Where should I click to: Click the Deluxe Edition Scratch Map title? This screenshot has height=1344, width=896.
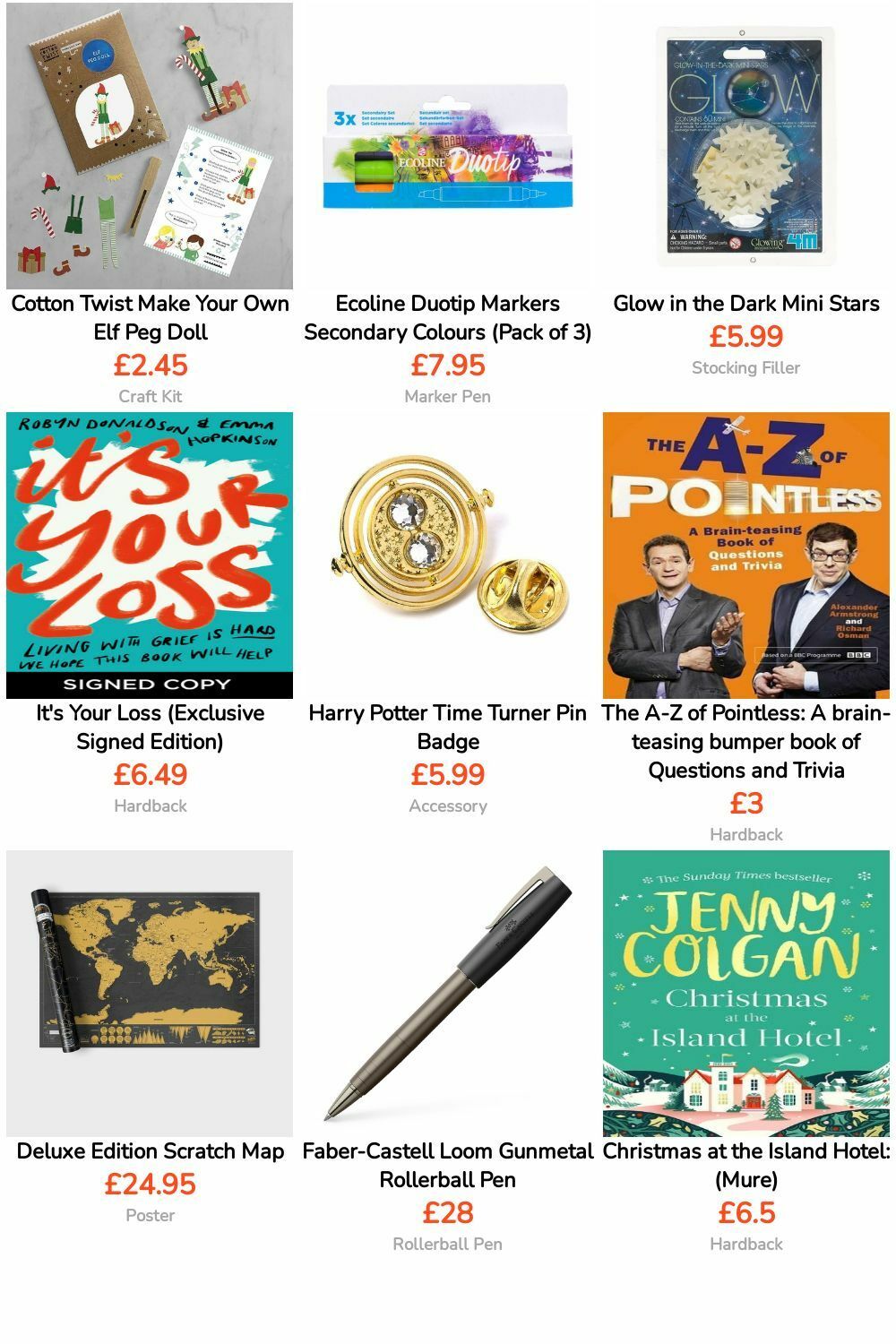150,1152
